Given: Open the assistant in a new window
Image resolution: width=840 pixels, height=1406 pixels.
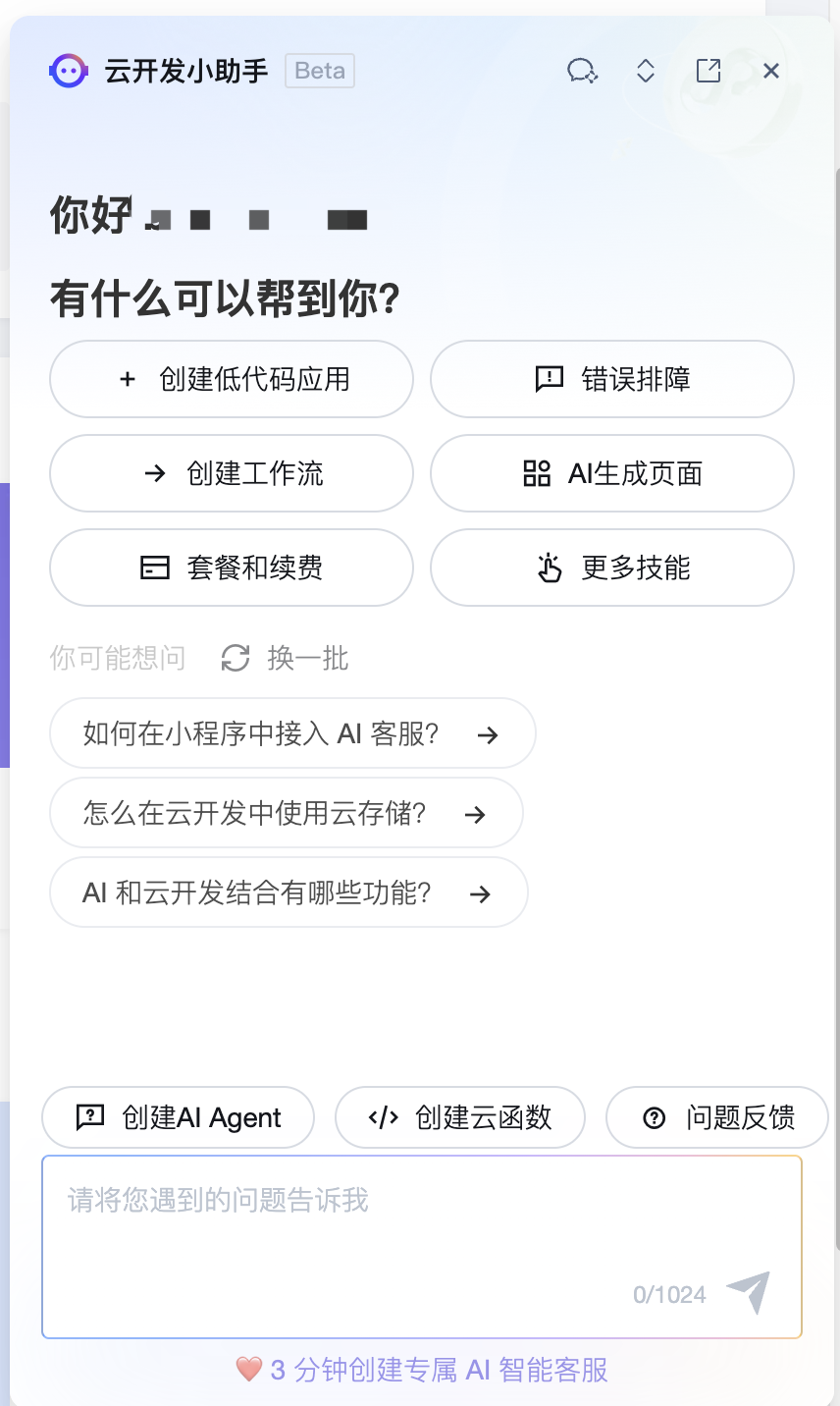Looking at the screenshot, I should tap(708, 71).
